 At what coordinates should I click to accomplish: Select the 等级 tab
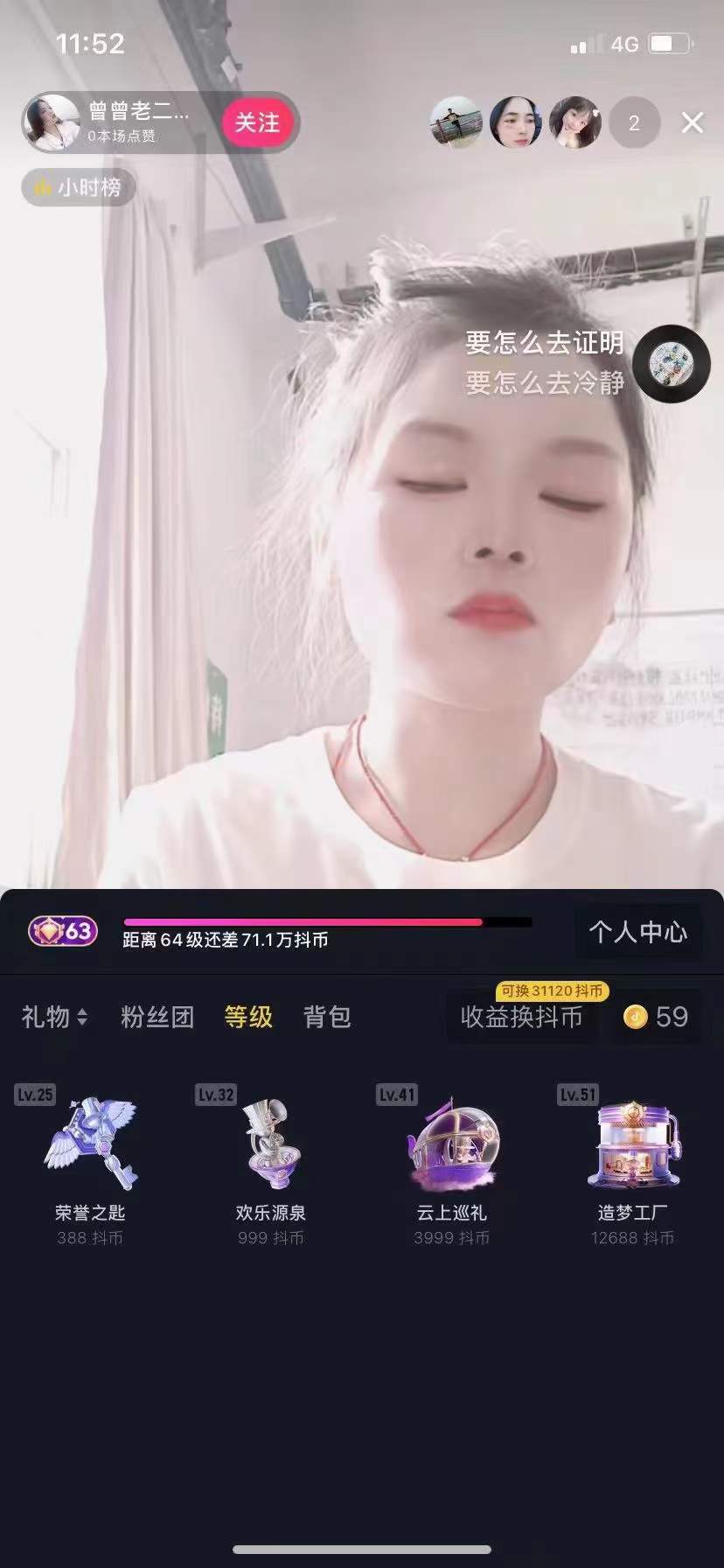click(248, 1017)
